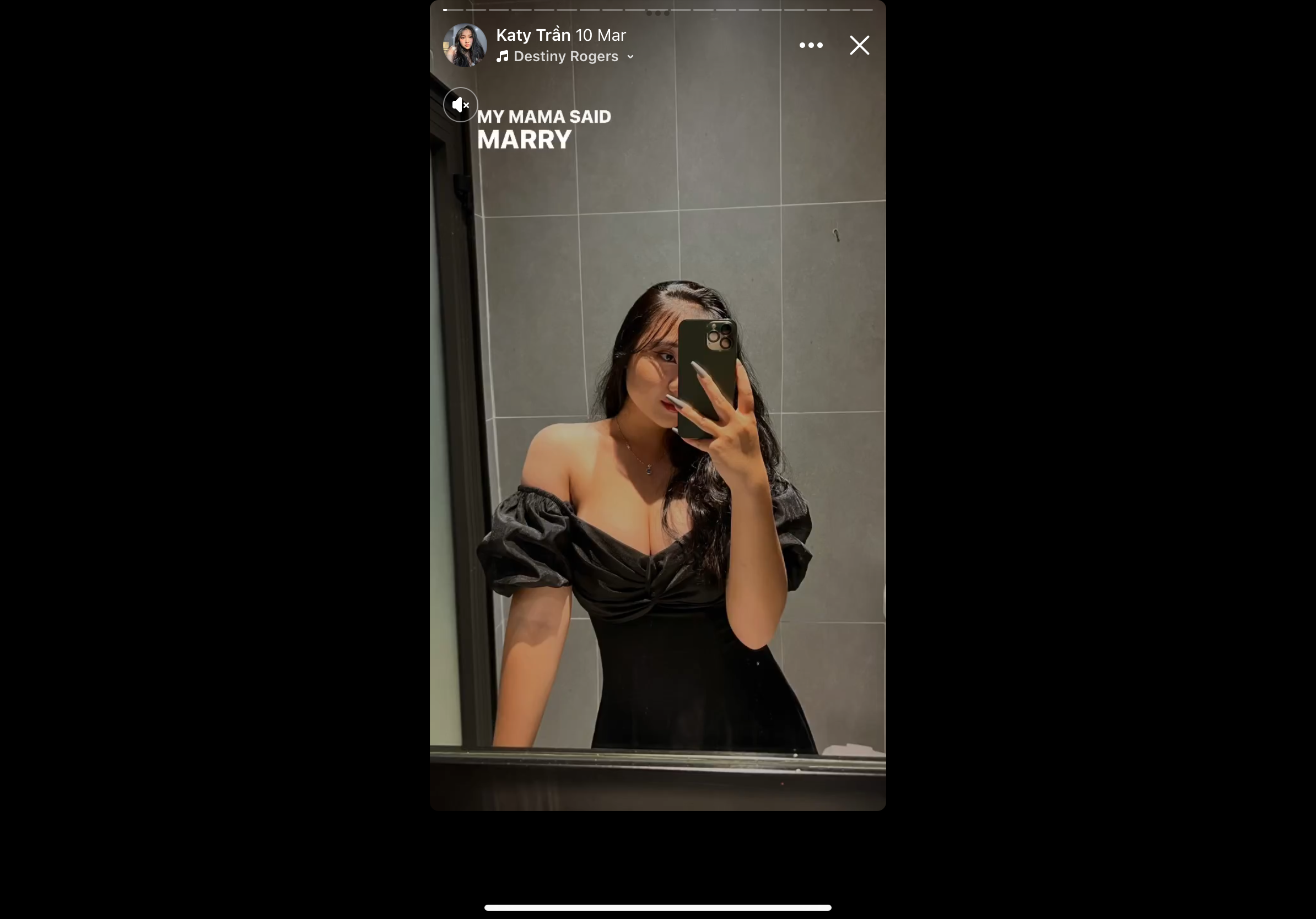1316x919 pixels.
Task: Open Katy Trần's profile from her name
Action: (x=533, y=35)
